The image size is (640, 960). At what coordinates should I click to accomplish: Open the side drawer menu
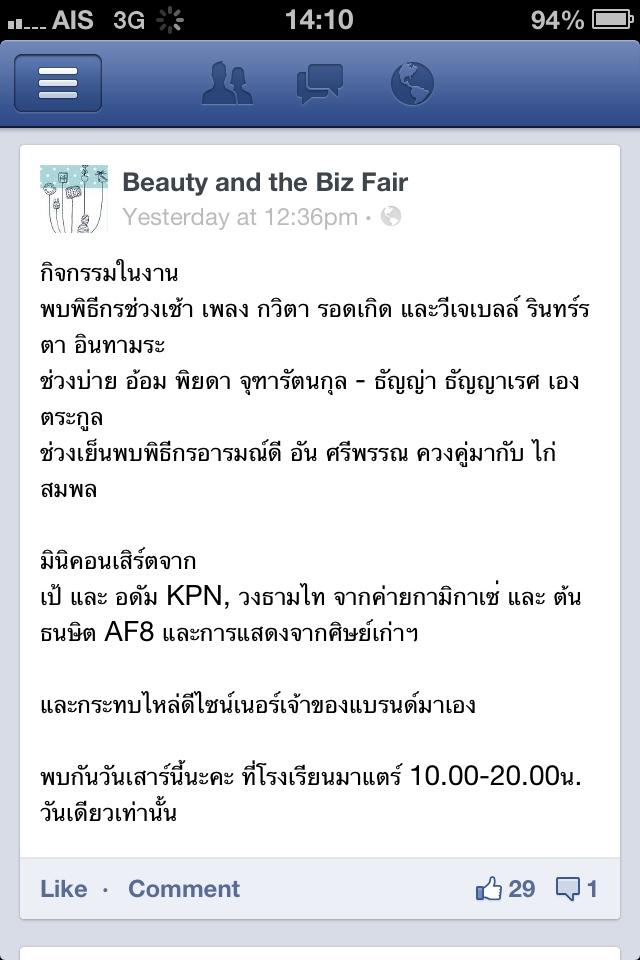pos(58,83)
